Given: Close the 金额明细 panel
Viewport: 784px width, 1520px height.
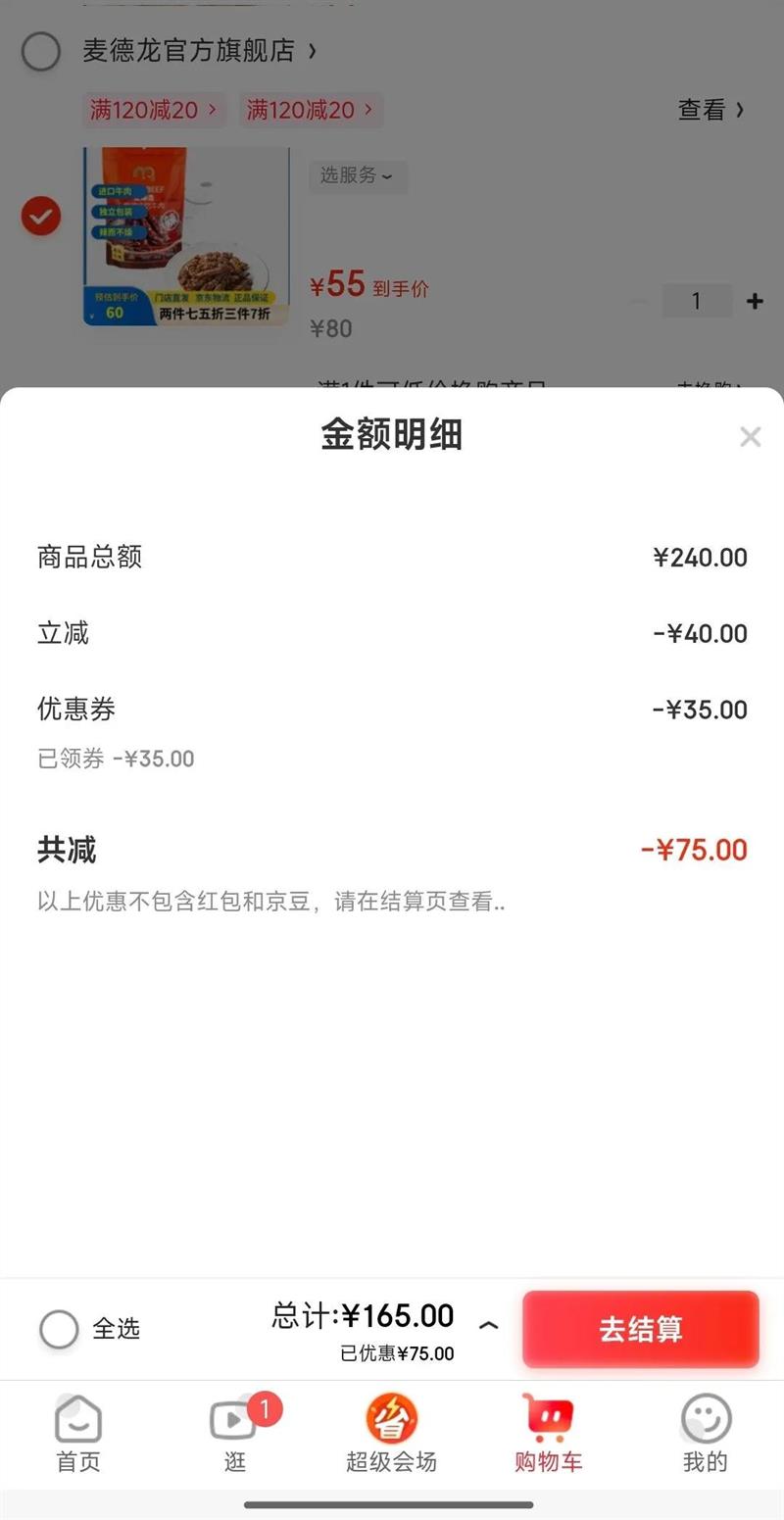Looking at the screenshot, I should point(750,437).
